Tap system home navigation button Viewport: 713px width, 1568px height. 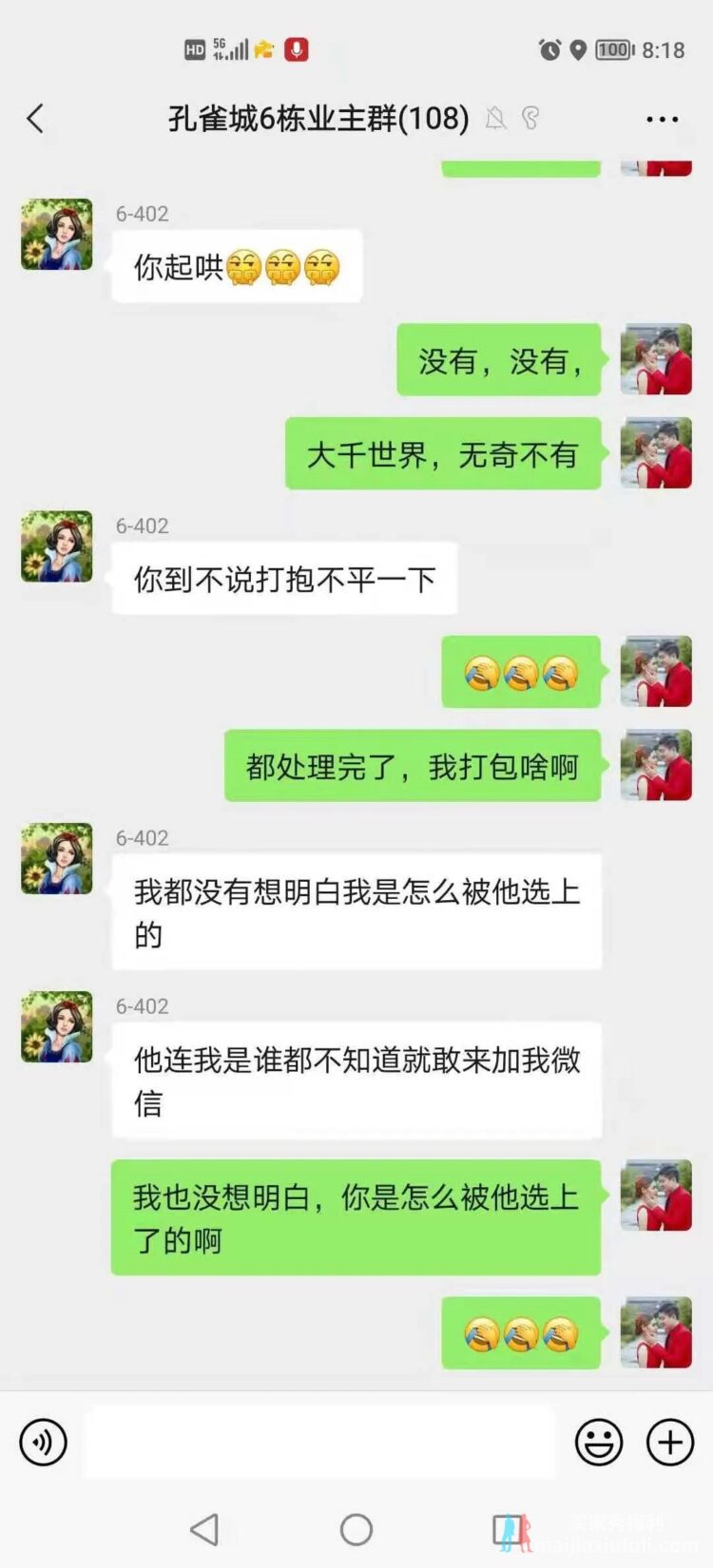356,1529
